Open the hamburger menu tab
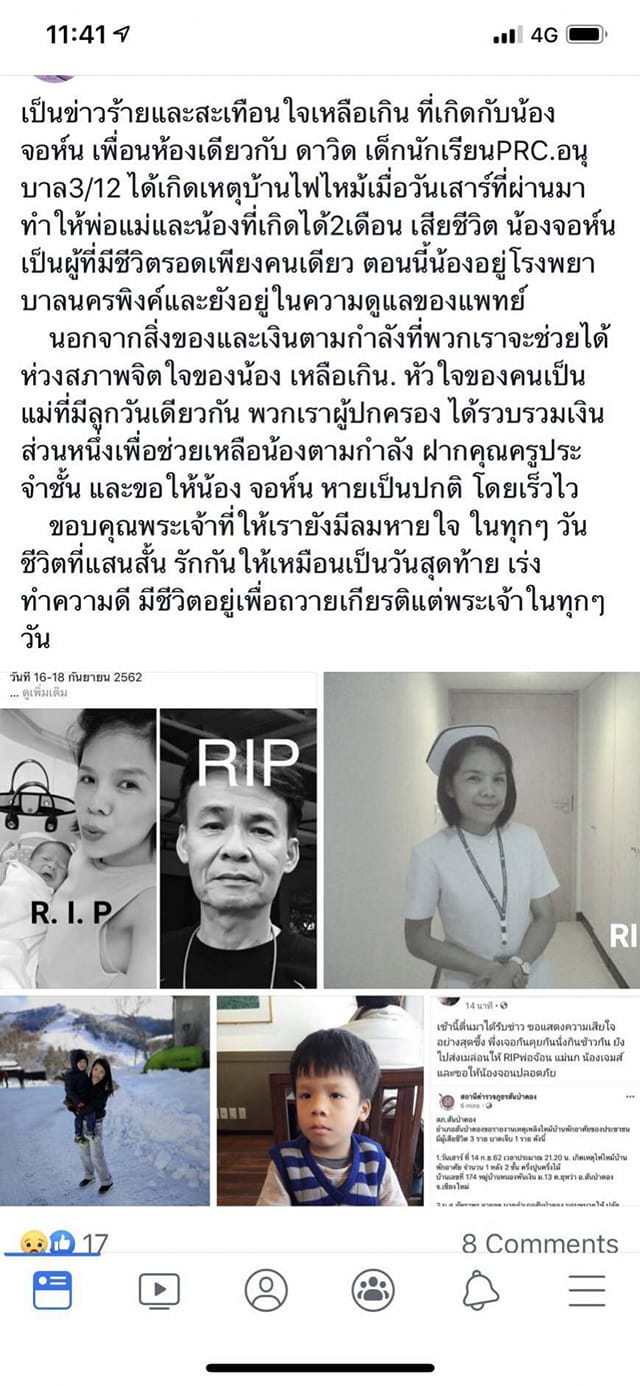This screenshot has height=1386, width=640. pyautogui.click(x=587, y=1290)
